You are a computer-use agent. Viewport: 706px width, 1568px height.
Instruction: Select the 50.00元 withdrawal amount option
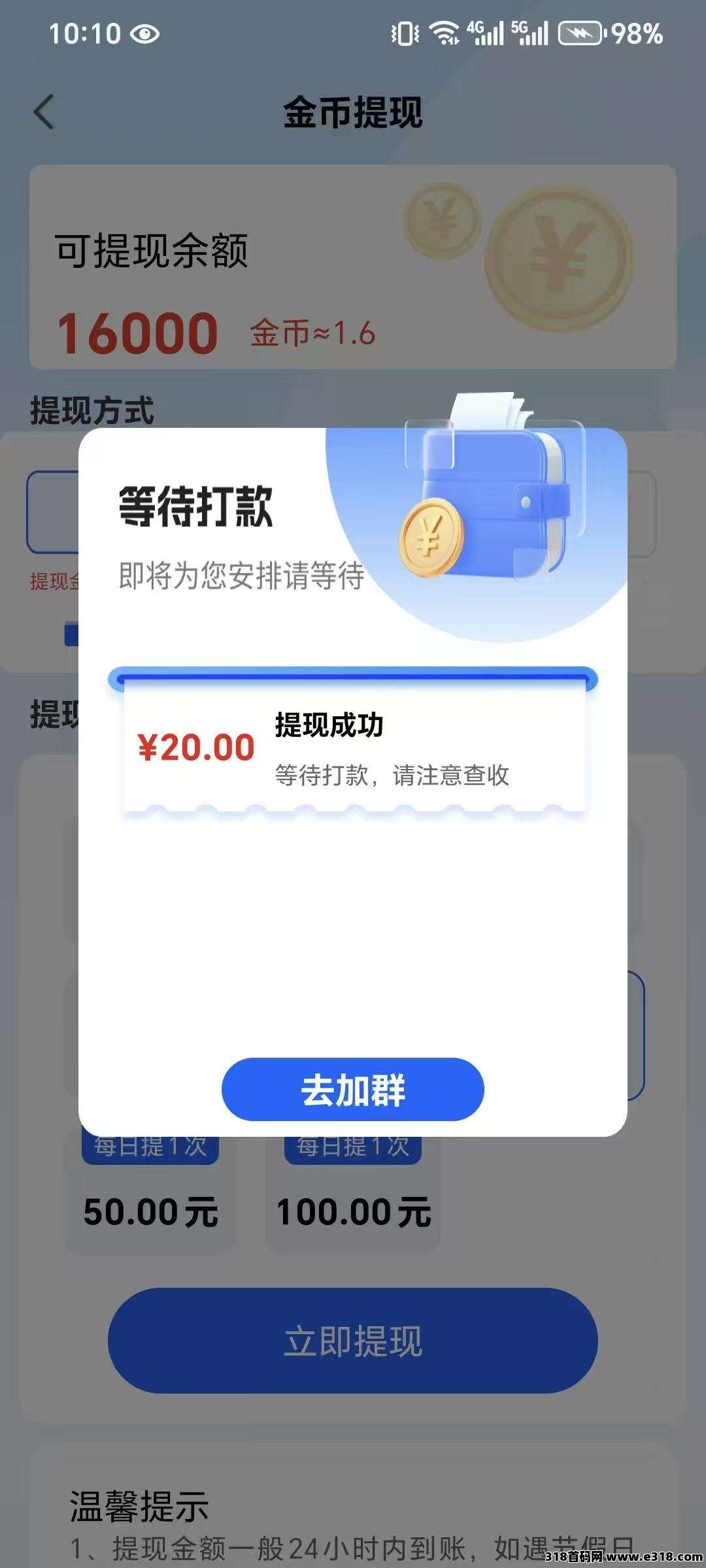pos(152,1209)
